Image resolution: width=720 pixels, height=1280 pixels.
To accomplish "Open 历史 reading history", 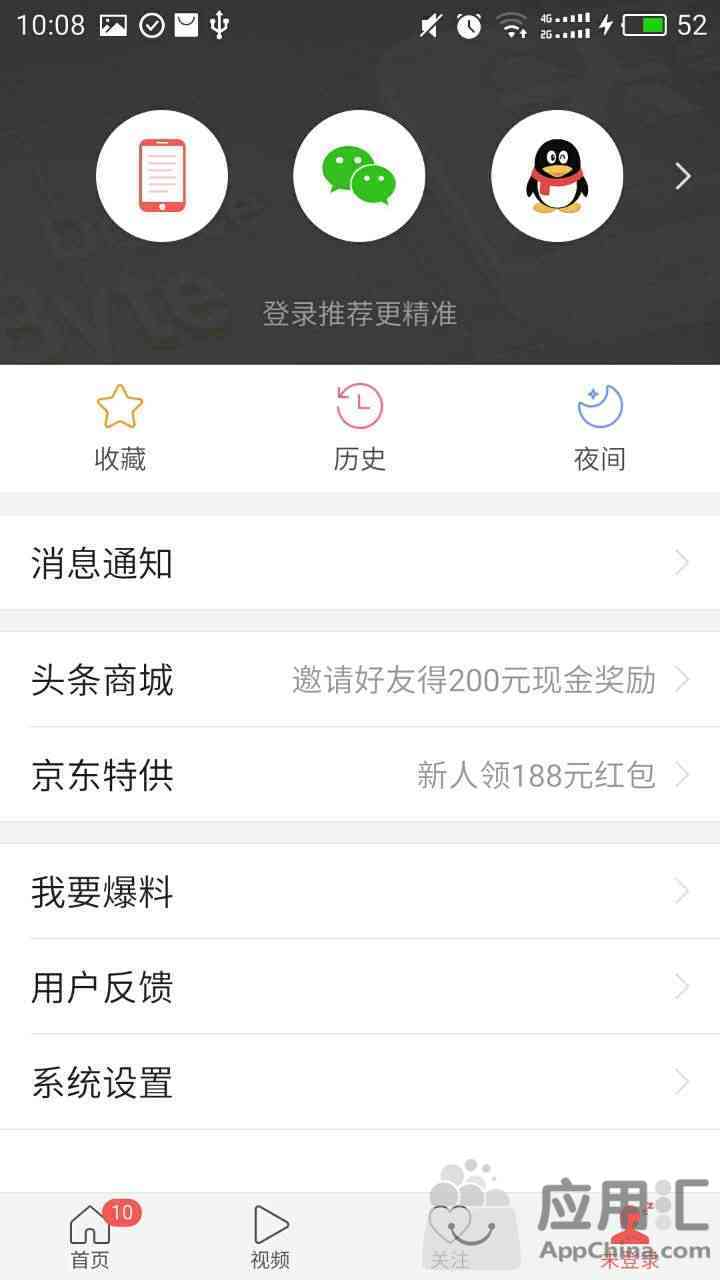I will 360,428.
